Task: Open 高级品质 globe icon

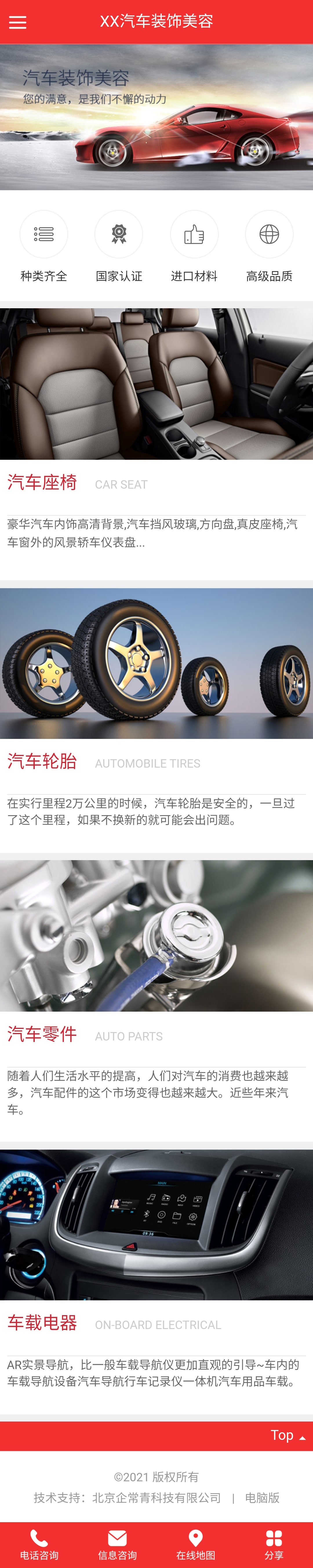Action: point(269,234)
